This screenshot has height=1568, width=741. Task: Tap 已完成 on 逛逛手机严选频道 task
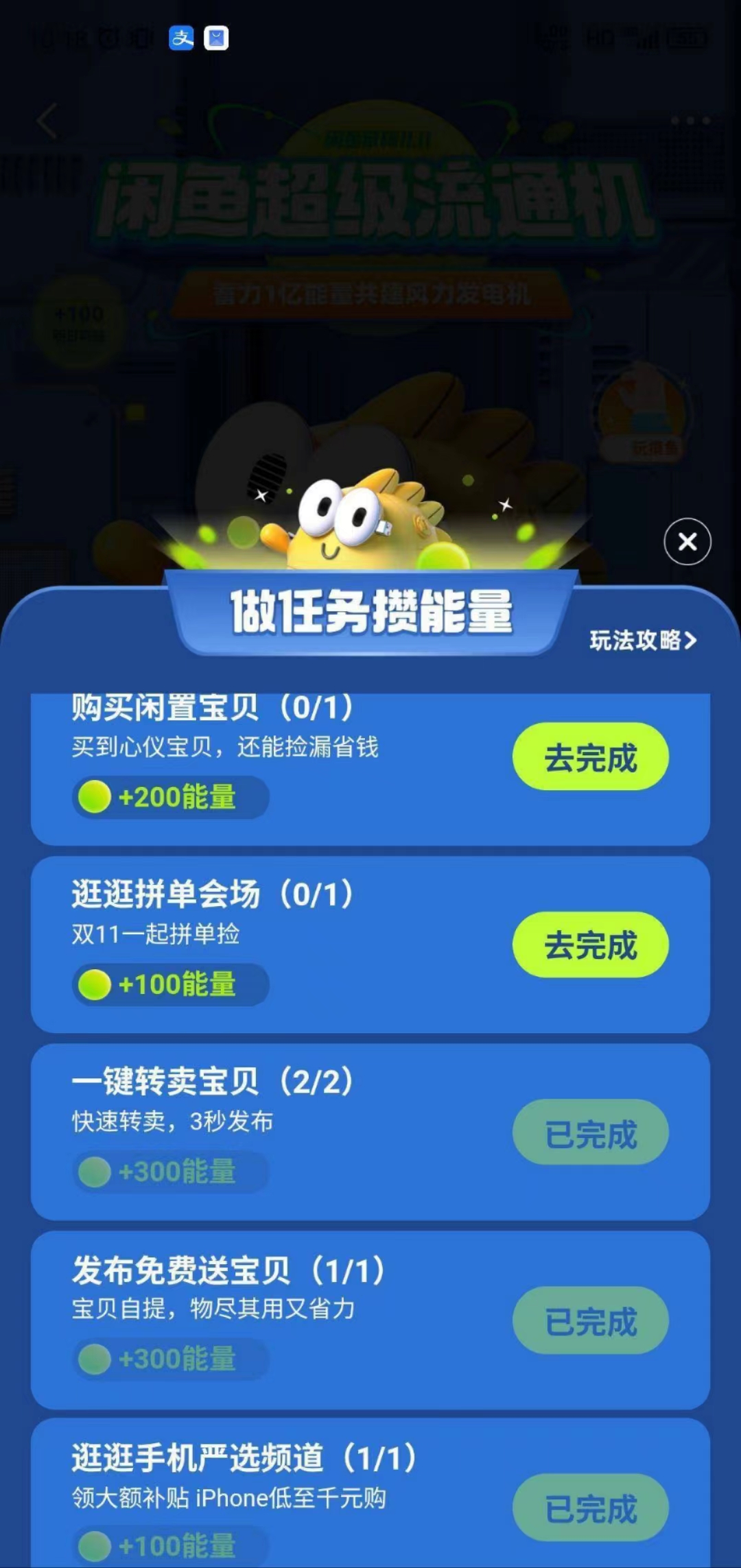590,1508
